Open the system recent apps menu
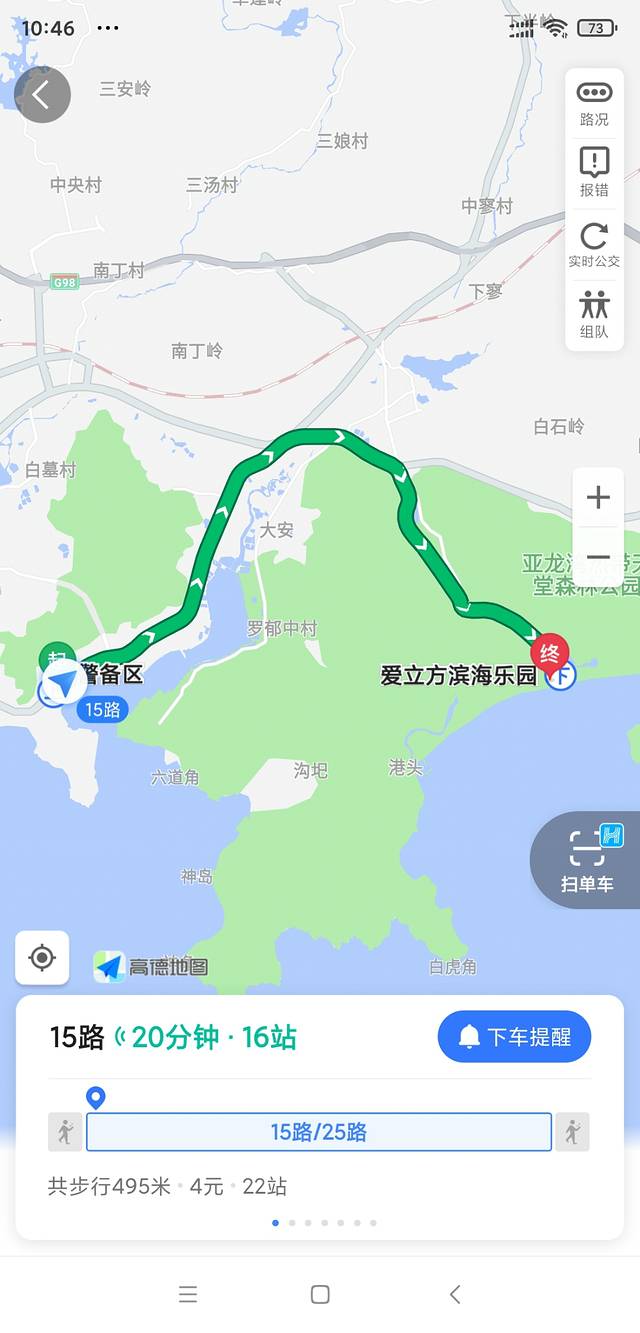Screen dimensions: 640x1333 tap(188, 1294)
